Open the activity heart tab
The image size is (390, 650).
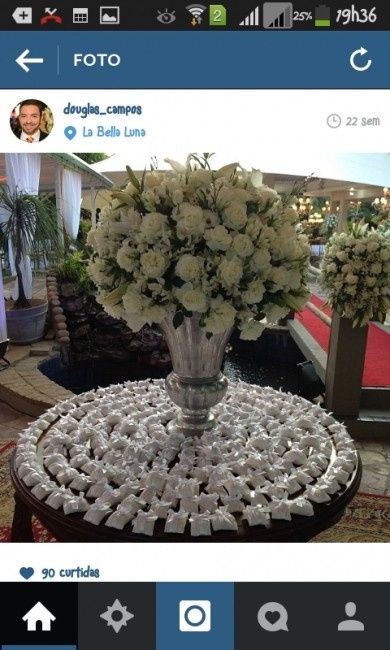point(273,616)
